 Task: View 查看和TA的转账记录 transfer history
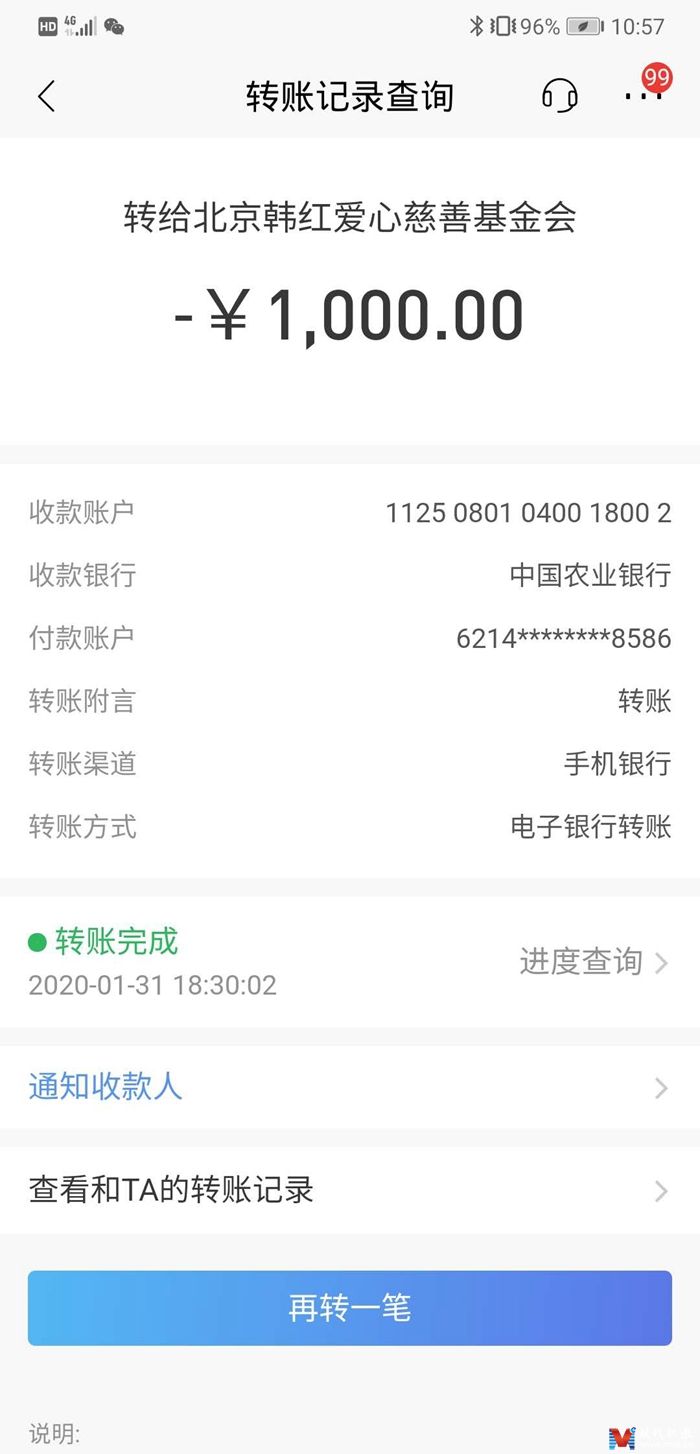click(350, 1190)
